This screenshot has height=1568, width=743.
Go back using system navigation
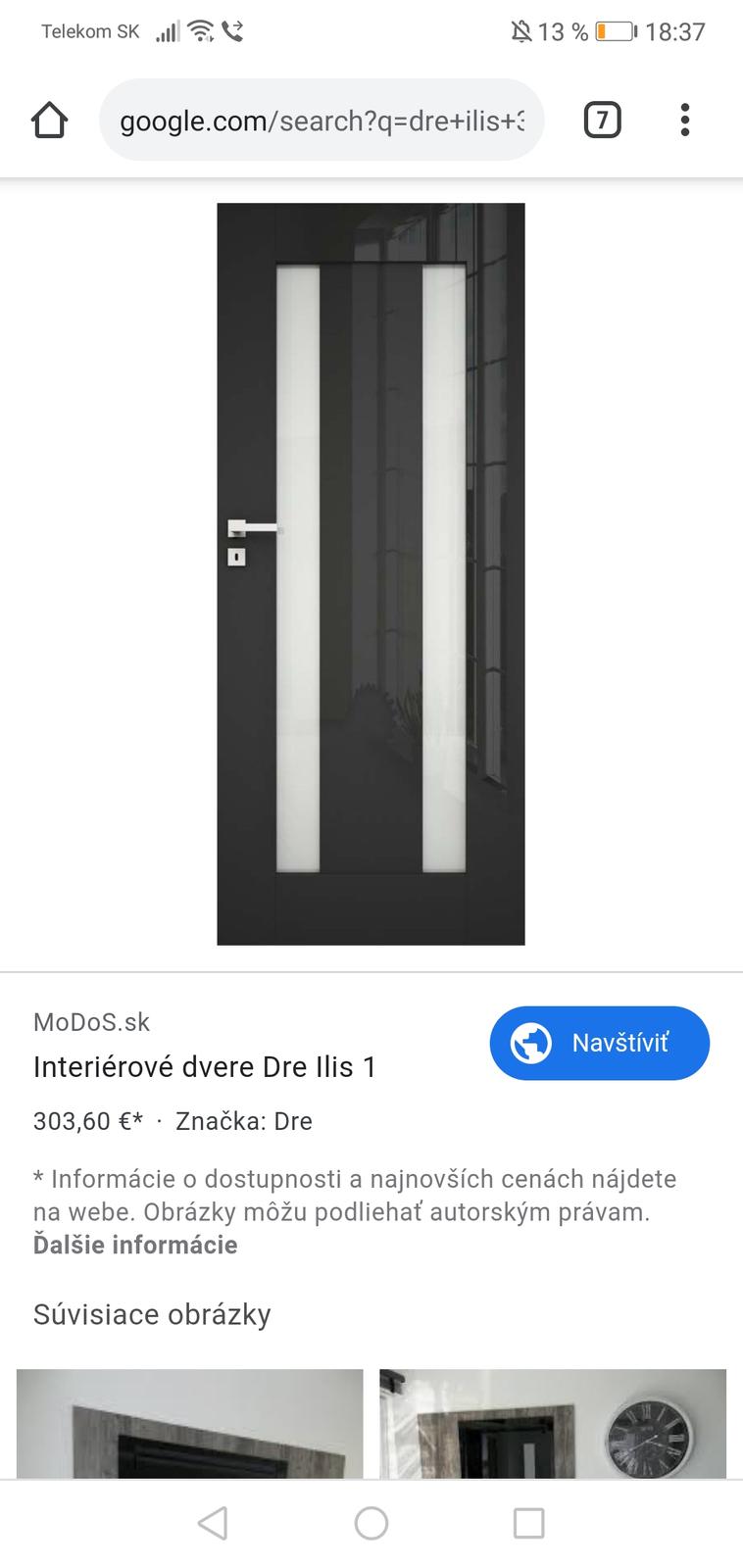(213, 1523)
